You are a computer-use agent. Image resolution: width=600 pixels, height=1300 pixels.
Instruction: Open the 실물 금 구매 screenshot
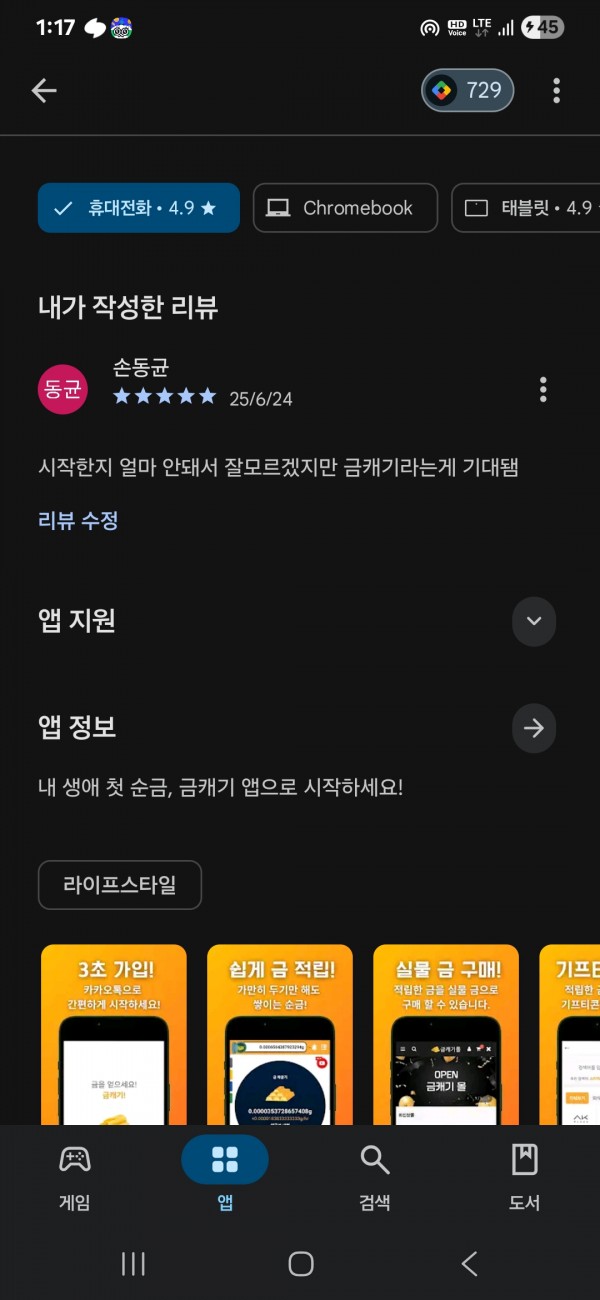coord(446,1035)
